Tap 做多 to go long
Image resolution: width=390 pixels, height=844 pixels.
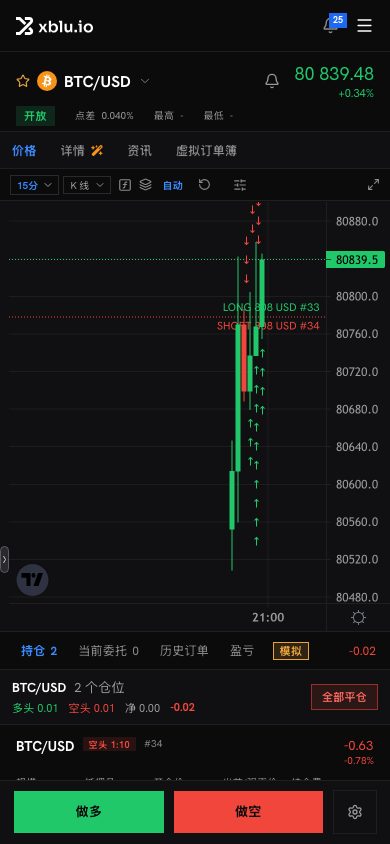pyautogui.click(x=89, y=811)
